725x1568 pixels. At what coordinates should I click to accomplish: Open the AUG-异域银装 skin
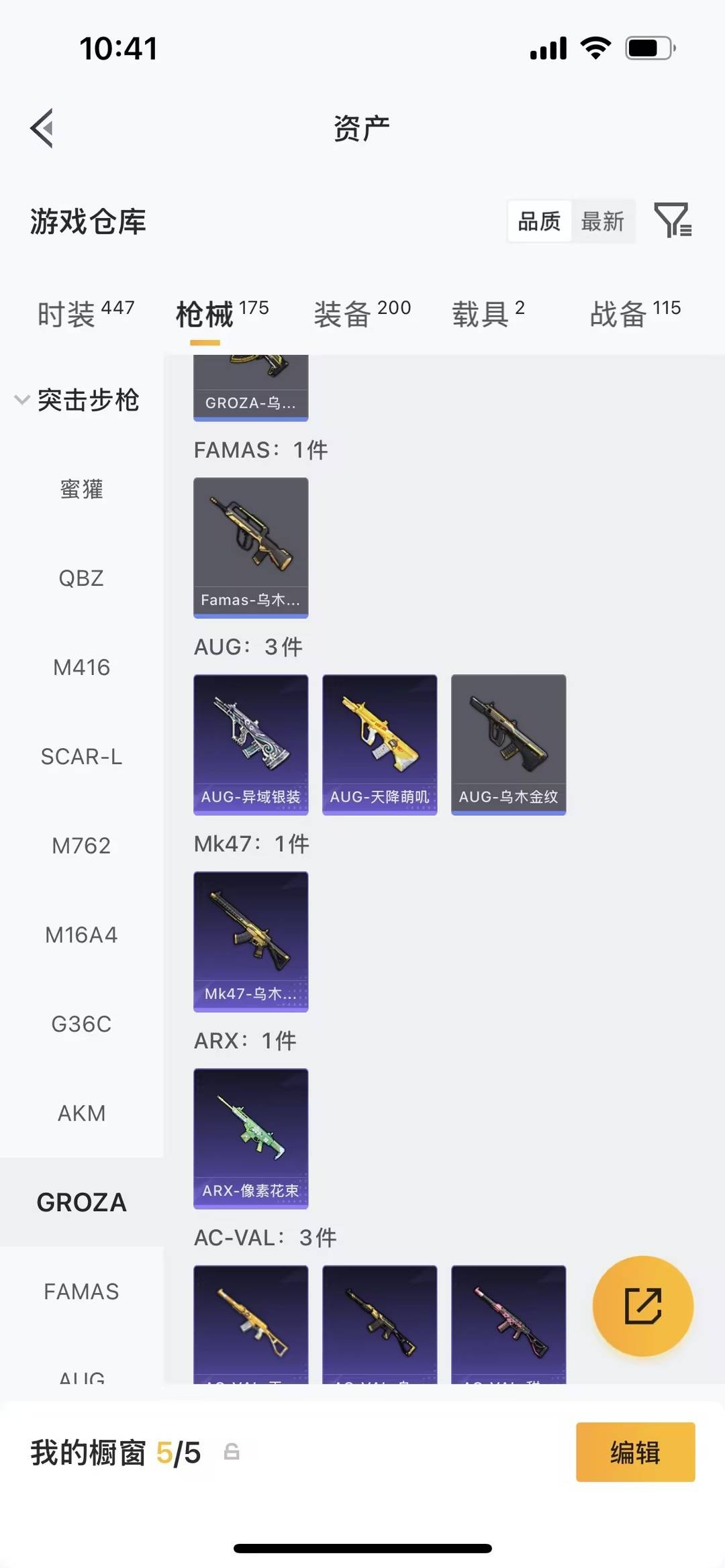pyautogui.click(x=250, y=744)
